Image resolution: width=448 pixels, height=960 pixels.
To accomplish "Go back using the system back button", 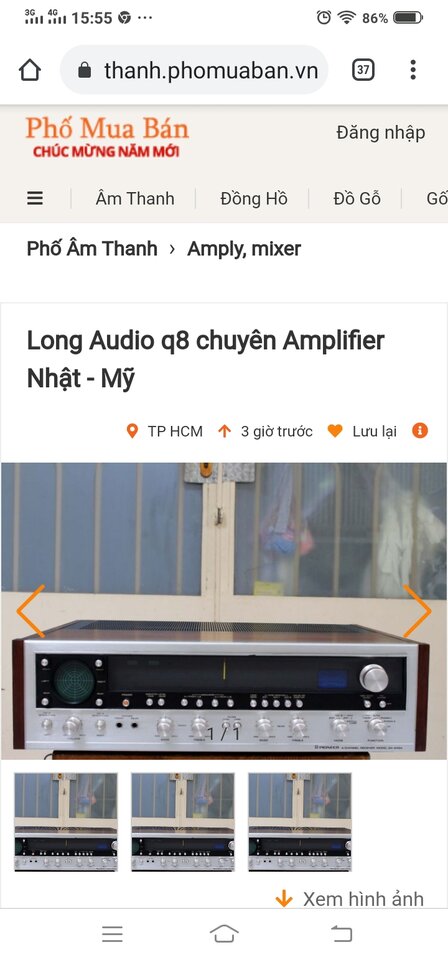I will coord(342,934).
